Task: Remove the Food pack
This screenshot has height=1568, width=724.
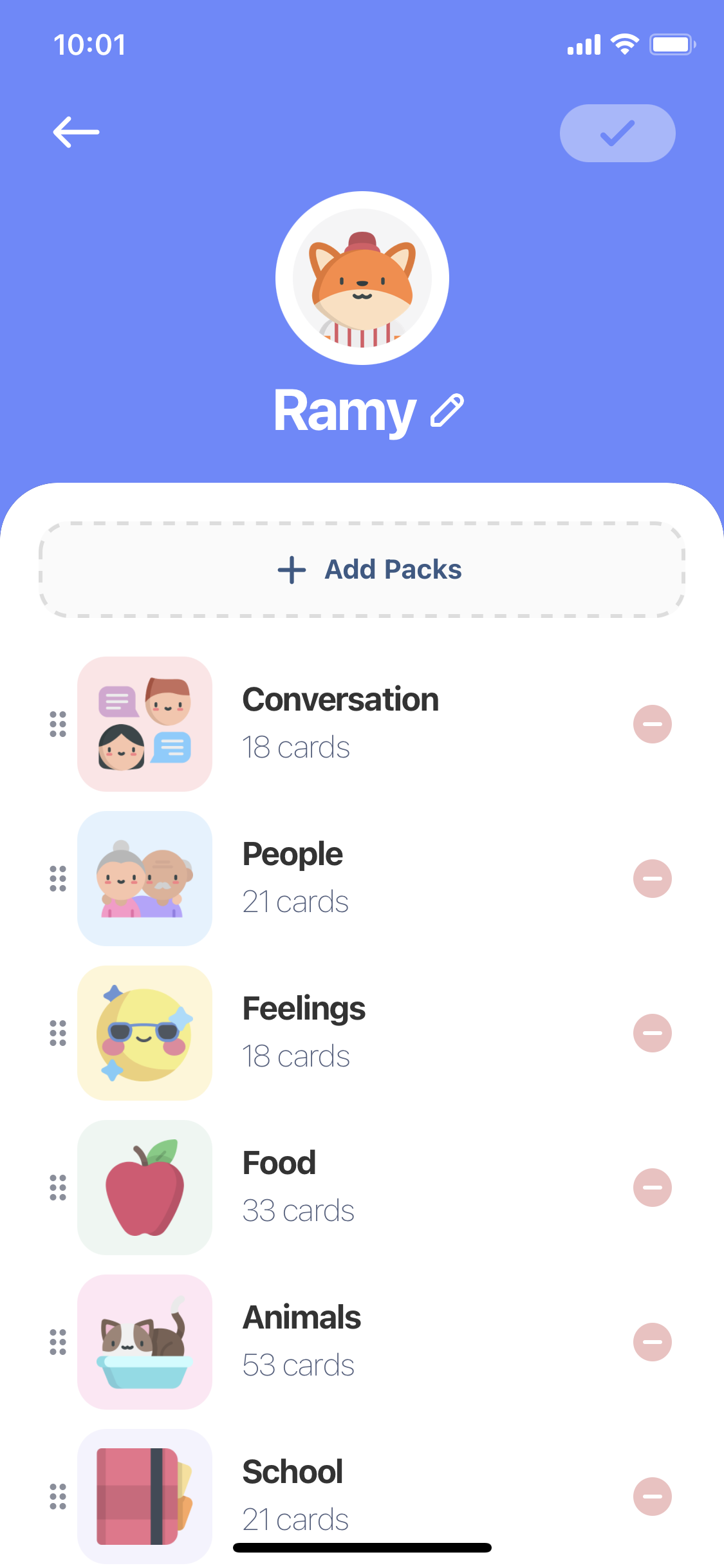Action: pos(653,1187)
